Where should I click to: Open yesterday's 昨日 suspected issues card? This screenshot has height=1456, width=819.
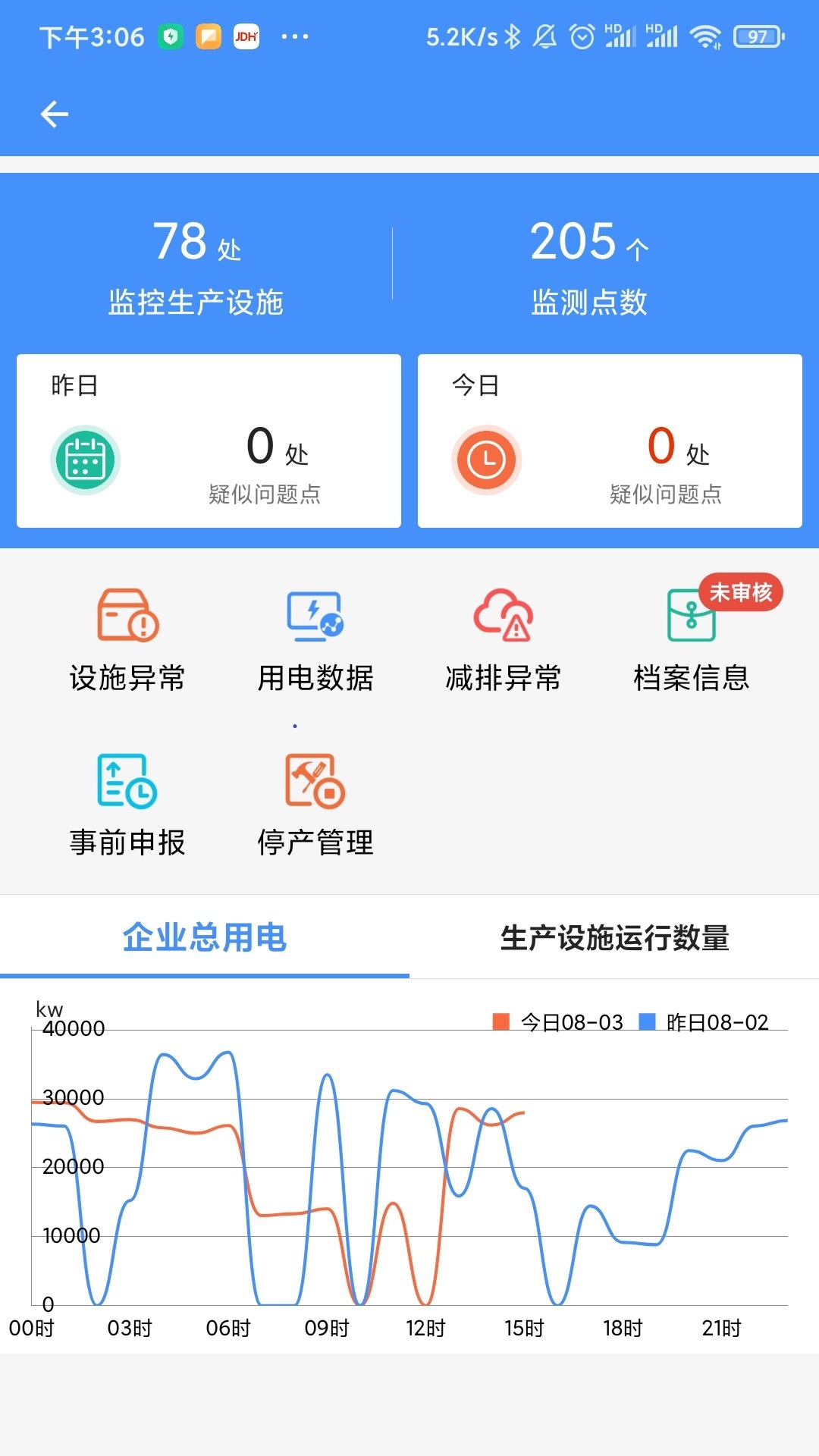pos(209,441)
